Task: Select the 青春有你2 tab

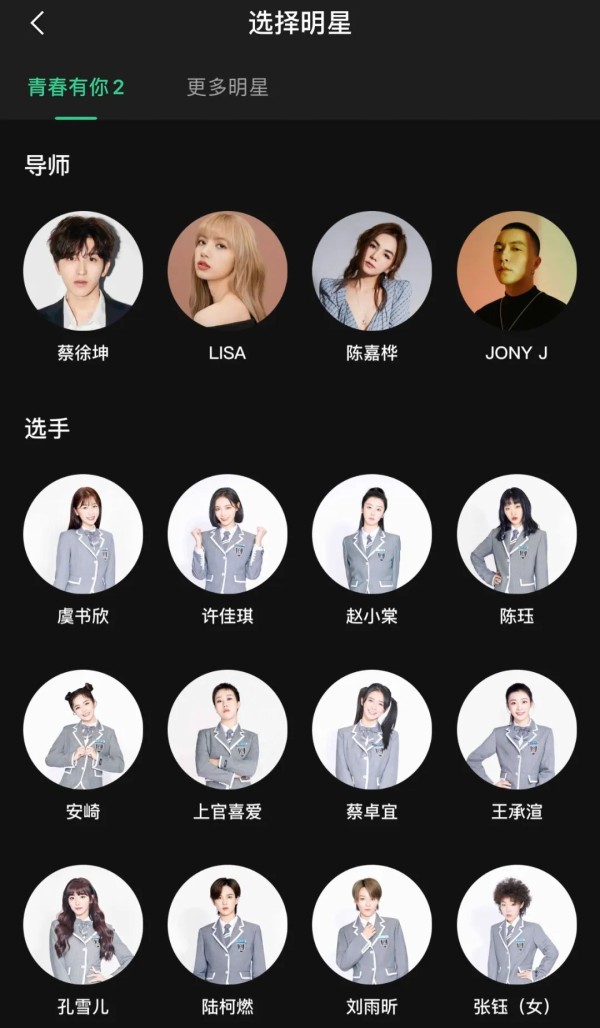Action: point(76,87)
